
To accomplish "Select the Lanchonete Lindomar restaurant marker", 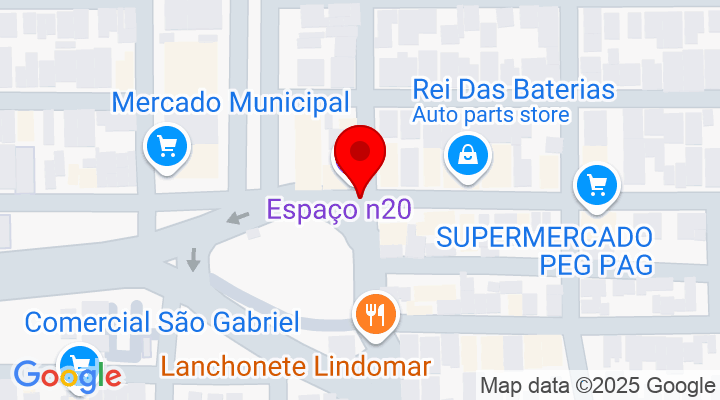I will coord(376,315).
